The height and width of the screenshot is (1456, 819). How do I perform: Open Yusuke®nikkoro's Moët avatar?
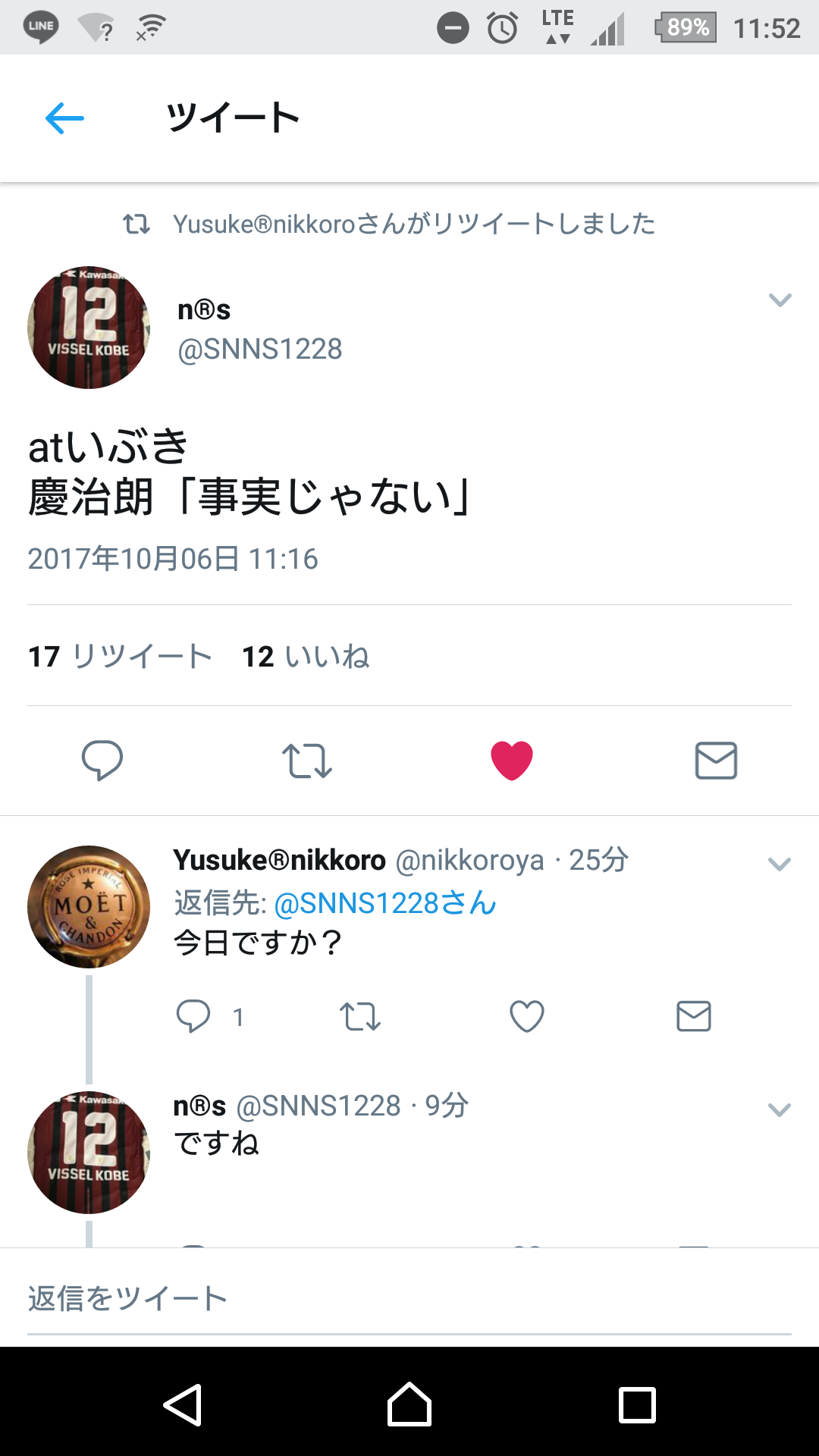[89, 907]
